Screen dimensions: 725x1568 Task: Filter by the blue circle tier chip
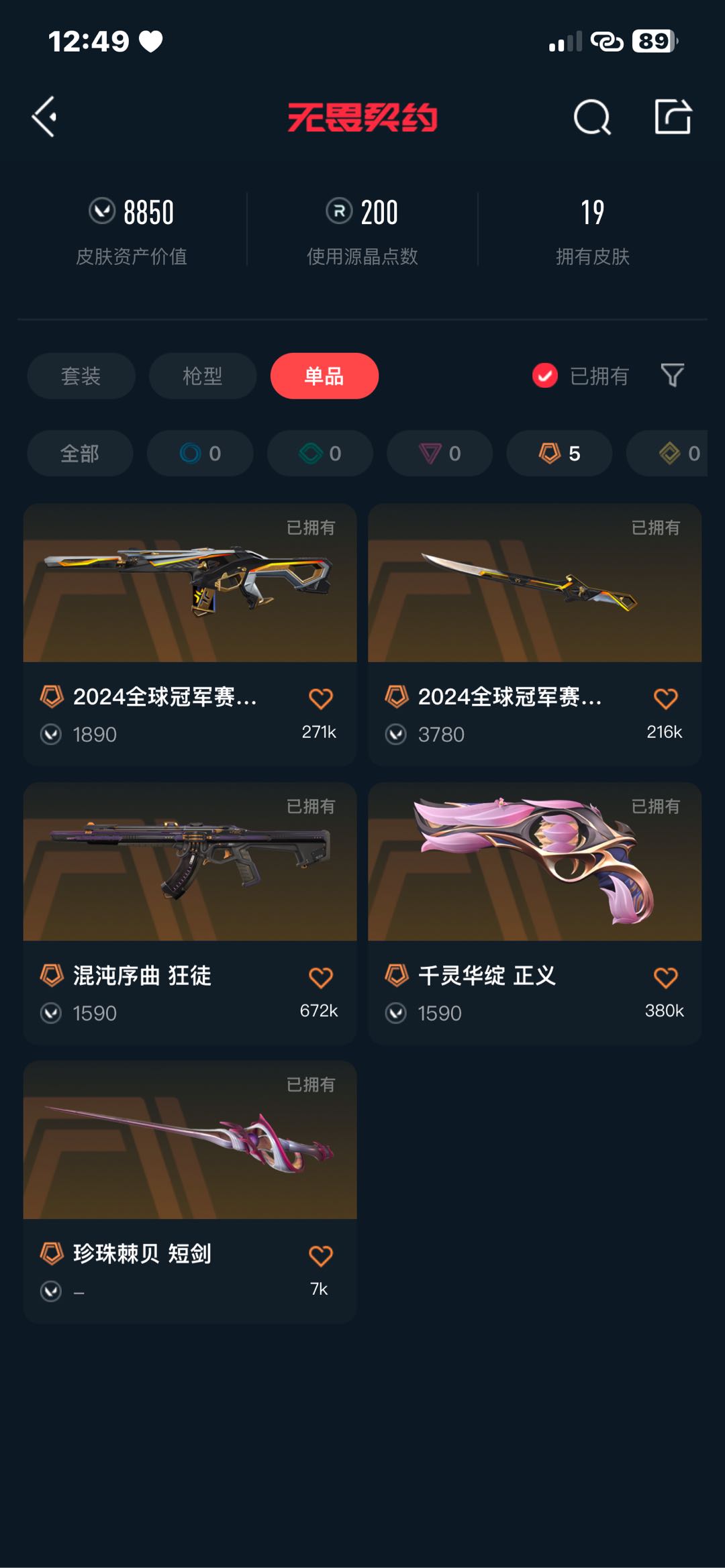point(200,454)
